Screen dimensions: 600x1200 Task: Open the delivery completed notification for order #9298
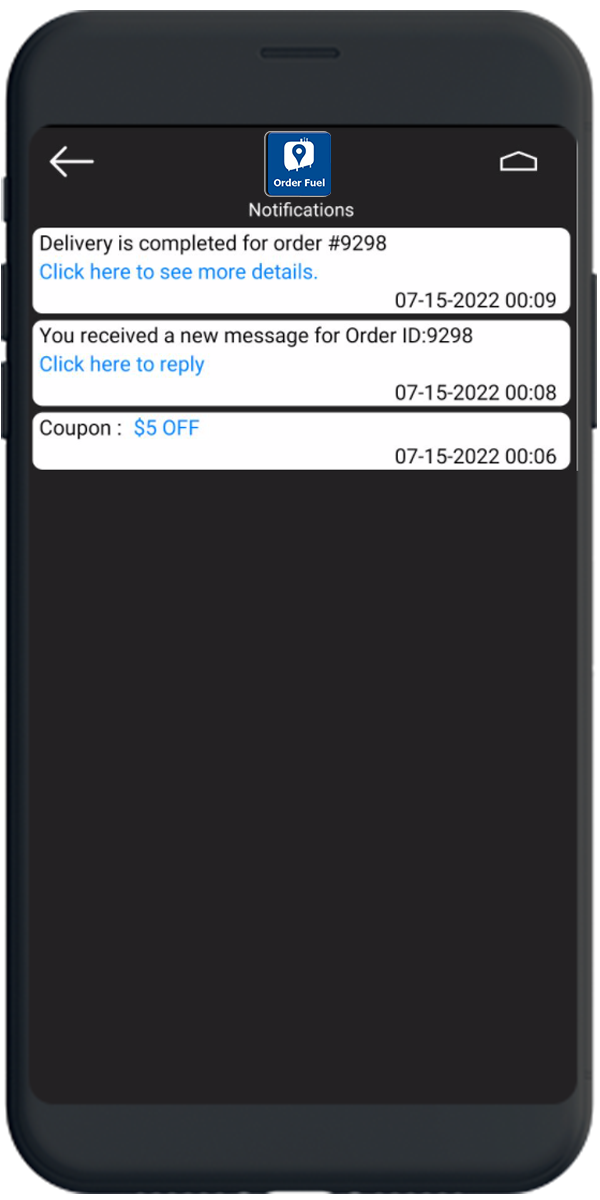(x=213, y=243)
